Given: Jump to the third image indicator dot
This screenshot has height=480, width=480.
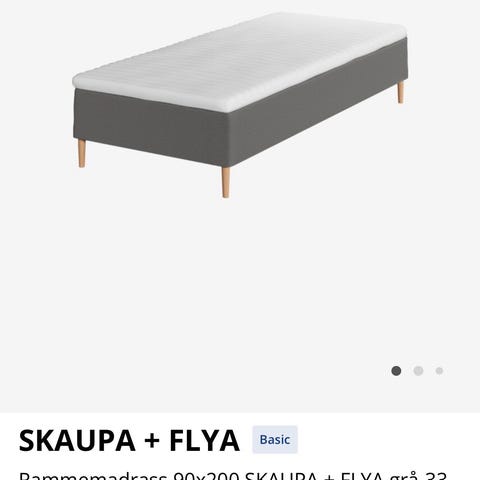Looking at the screenshot, I should 439,371.
